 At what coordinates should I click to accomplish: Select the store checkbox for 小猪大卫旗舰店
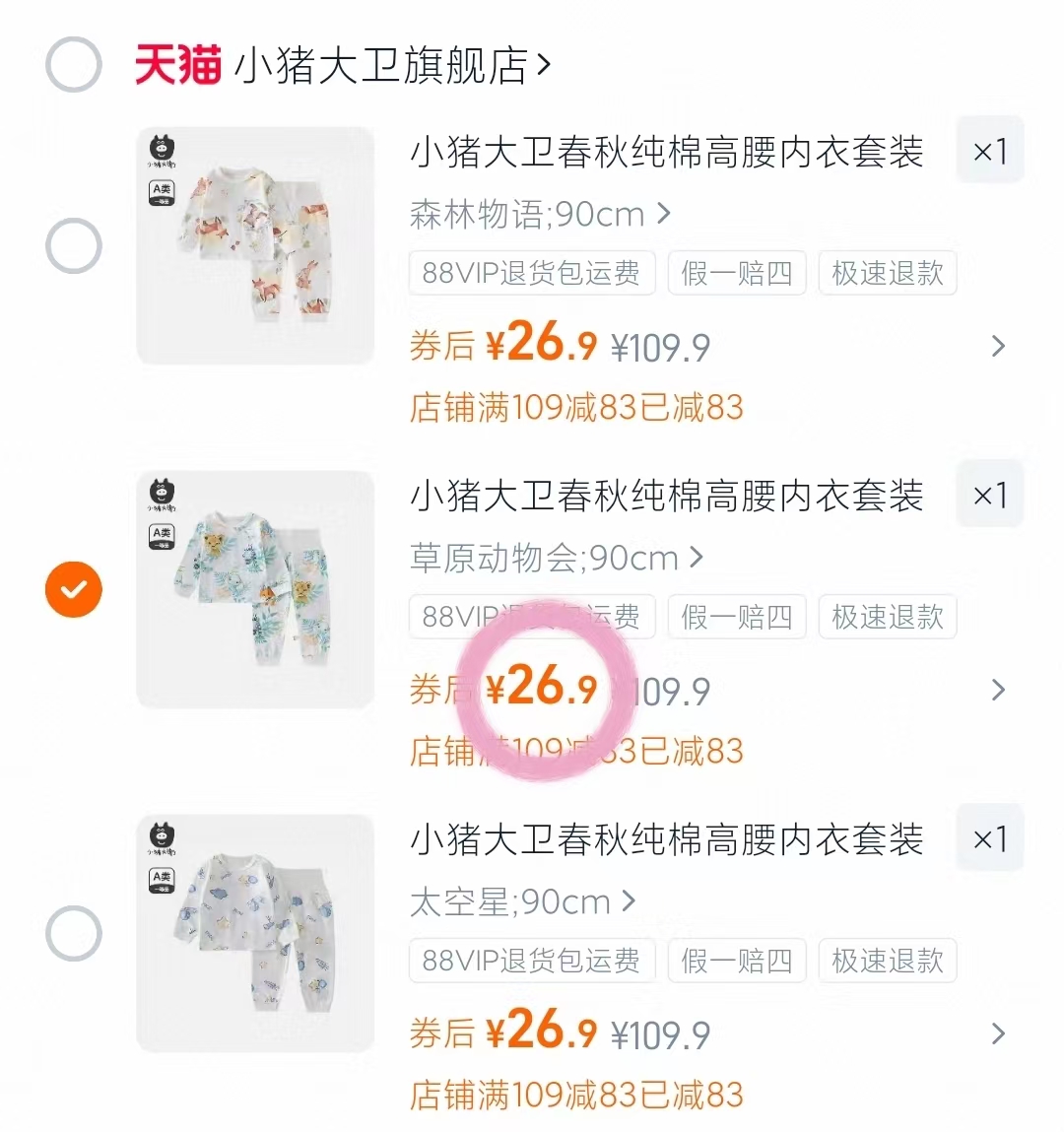point(73,62)
